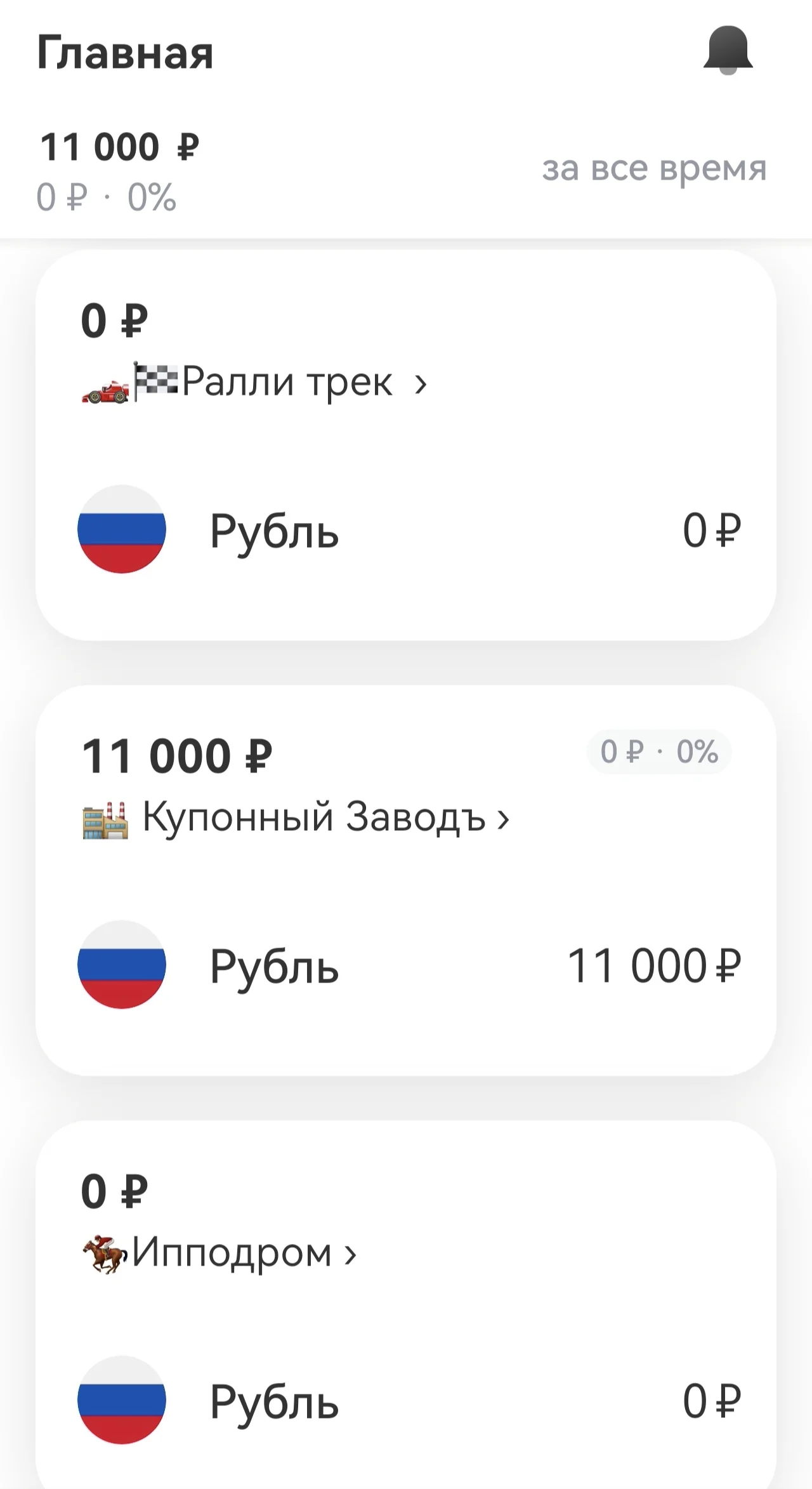Change the 'за все время' period selector

[x=654, y=169]
